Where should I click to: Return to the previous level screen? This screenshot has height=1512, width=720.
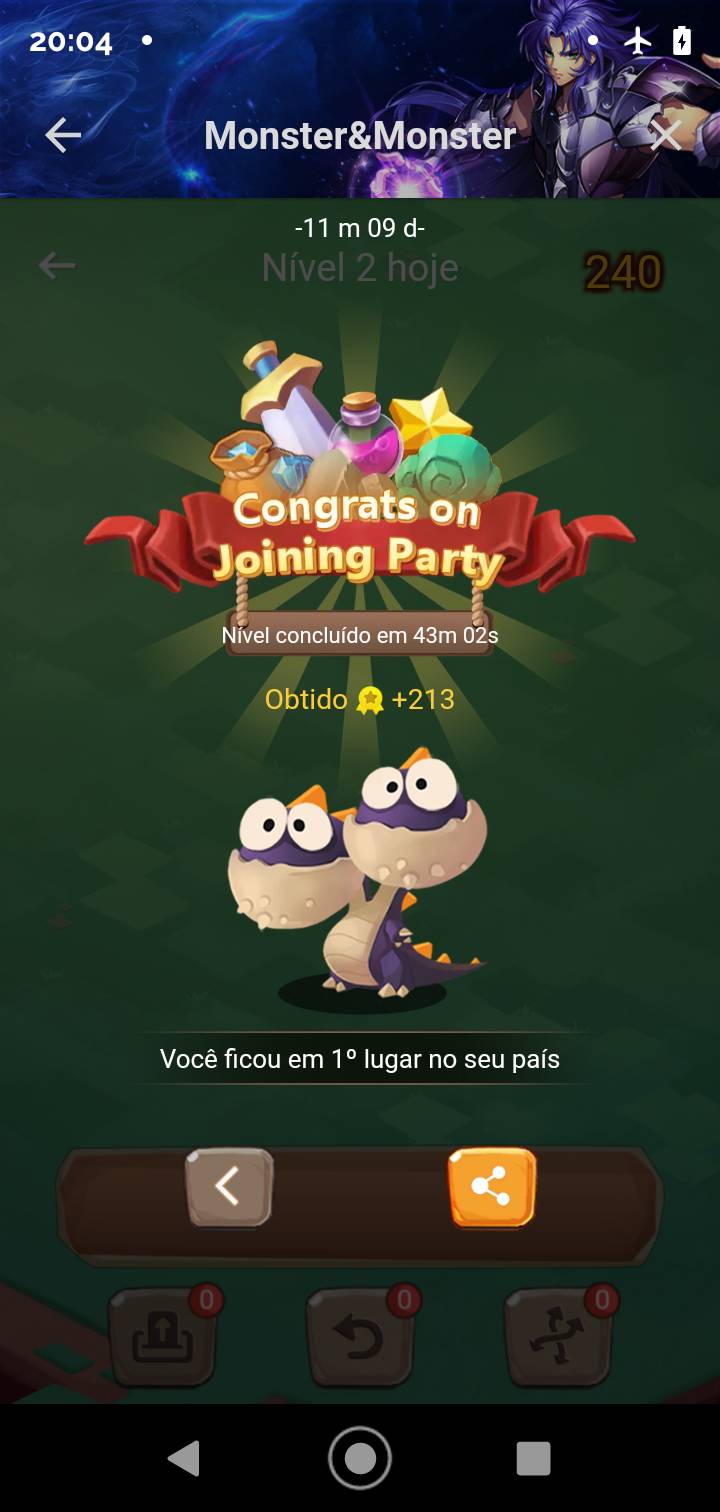tap(57, 265)
